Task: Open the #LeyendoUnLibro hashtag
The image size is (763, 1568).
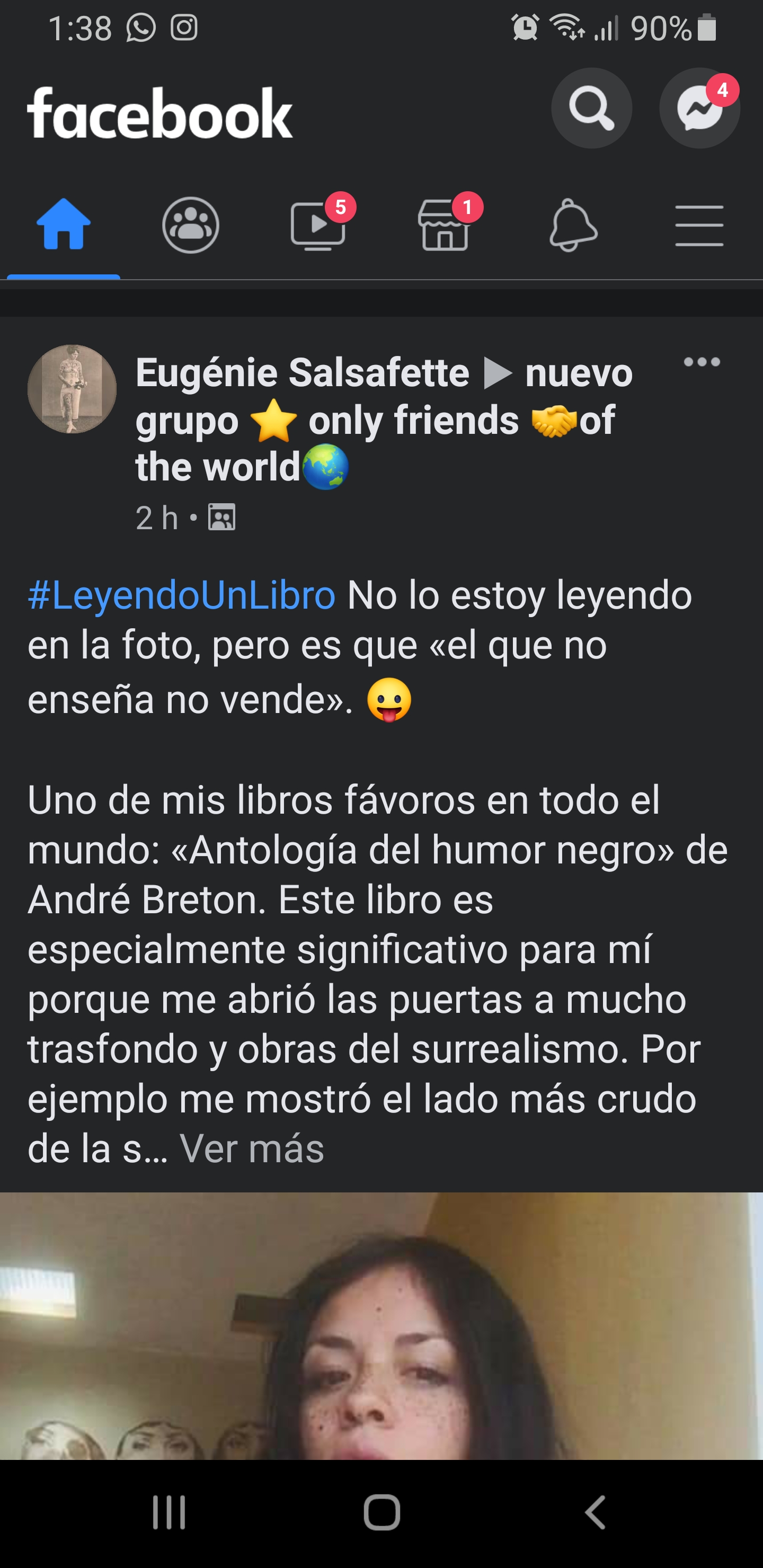Action: [181, 595]
